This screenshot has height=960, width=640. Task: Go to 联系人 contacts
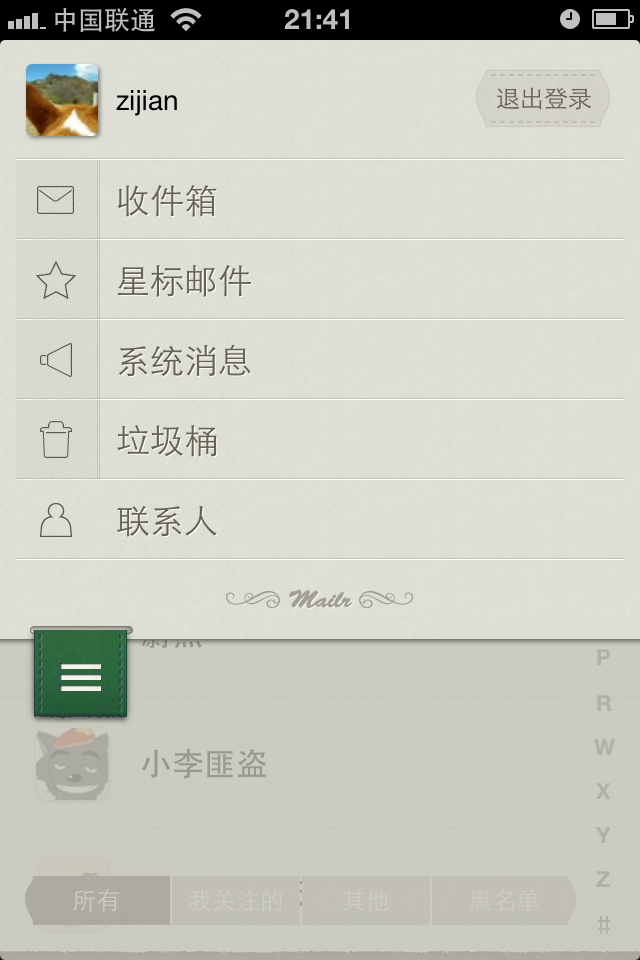320,520
